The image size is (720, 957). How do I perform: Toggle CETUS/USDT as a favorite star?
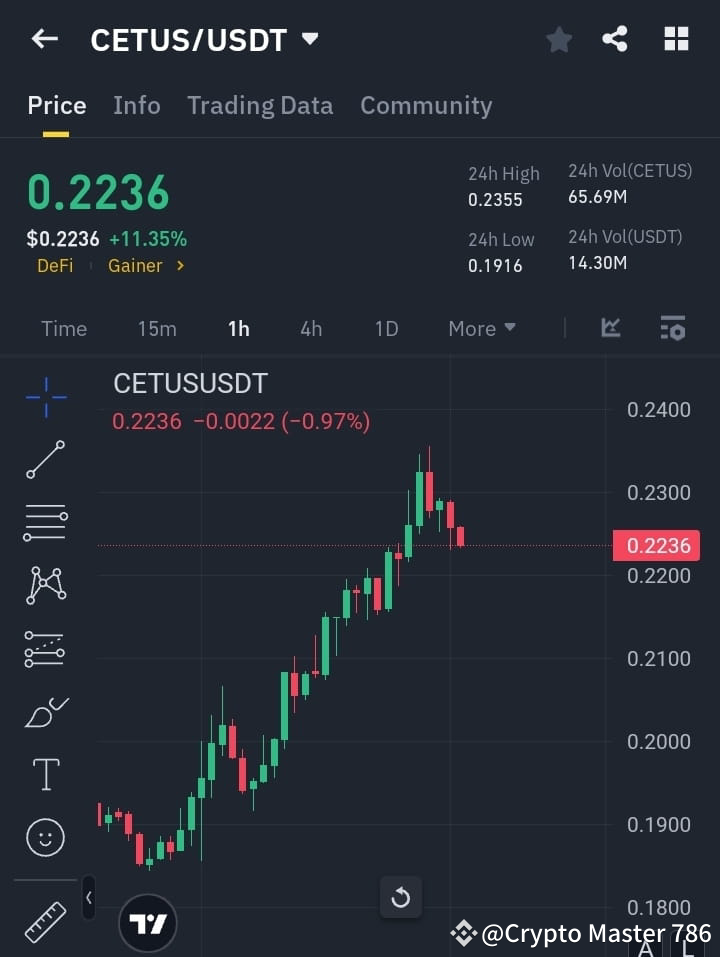coord(558,39)
